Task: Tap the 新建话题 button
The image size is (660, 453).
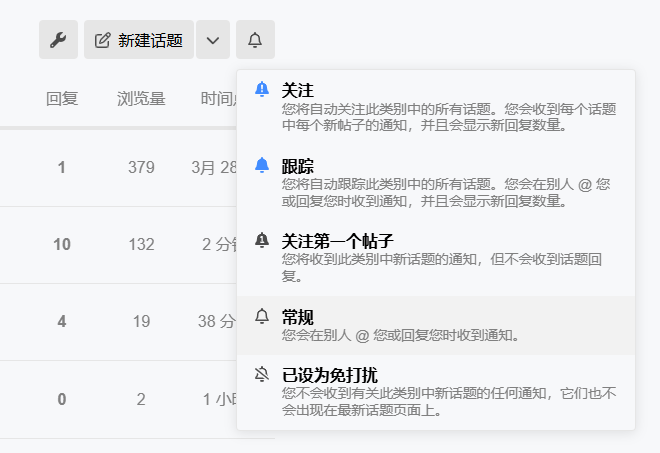Action: click(x=139, y=40)
